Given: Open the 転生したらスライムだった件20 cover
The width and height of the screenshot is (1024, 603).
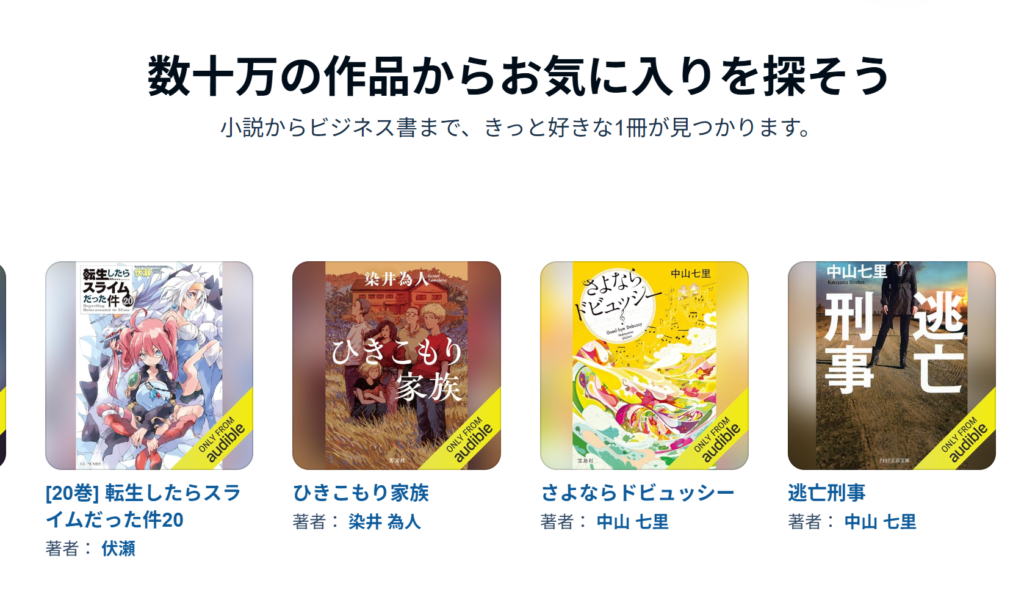Looking at the screenshot, I should coord(149,365).
